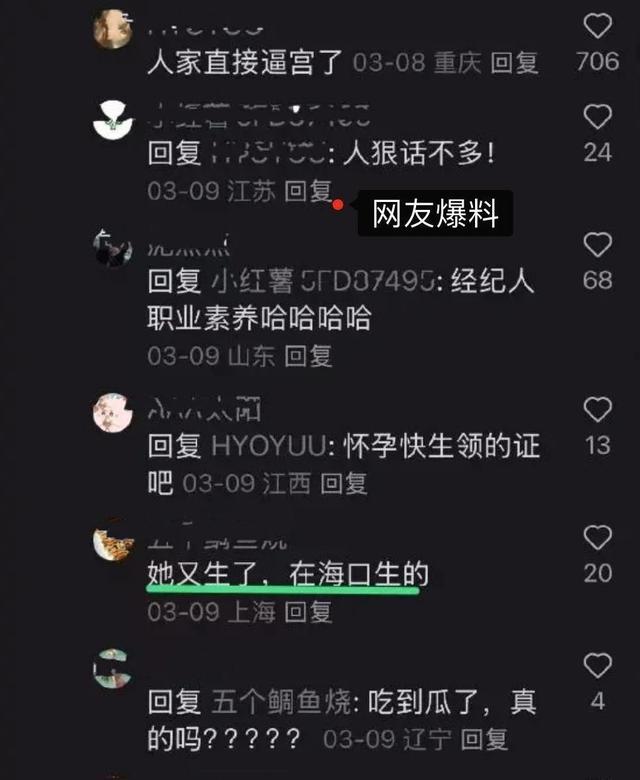Like the comment 人家直接逼宫了
The height and width of the screenshot is (780, 640).
click(597, 27)
